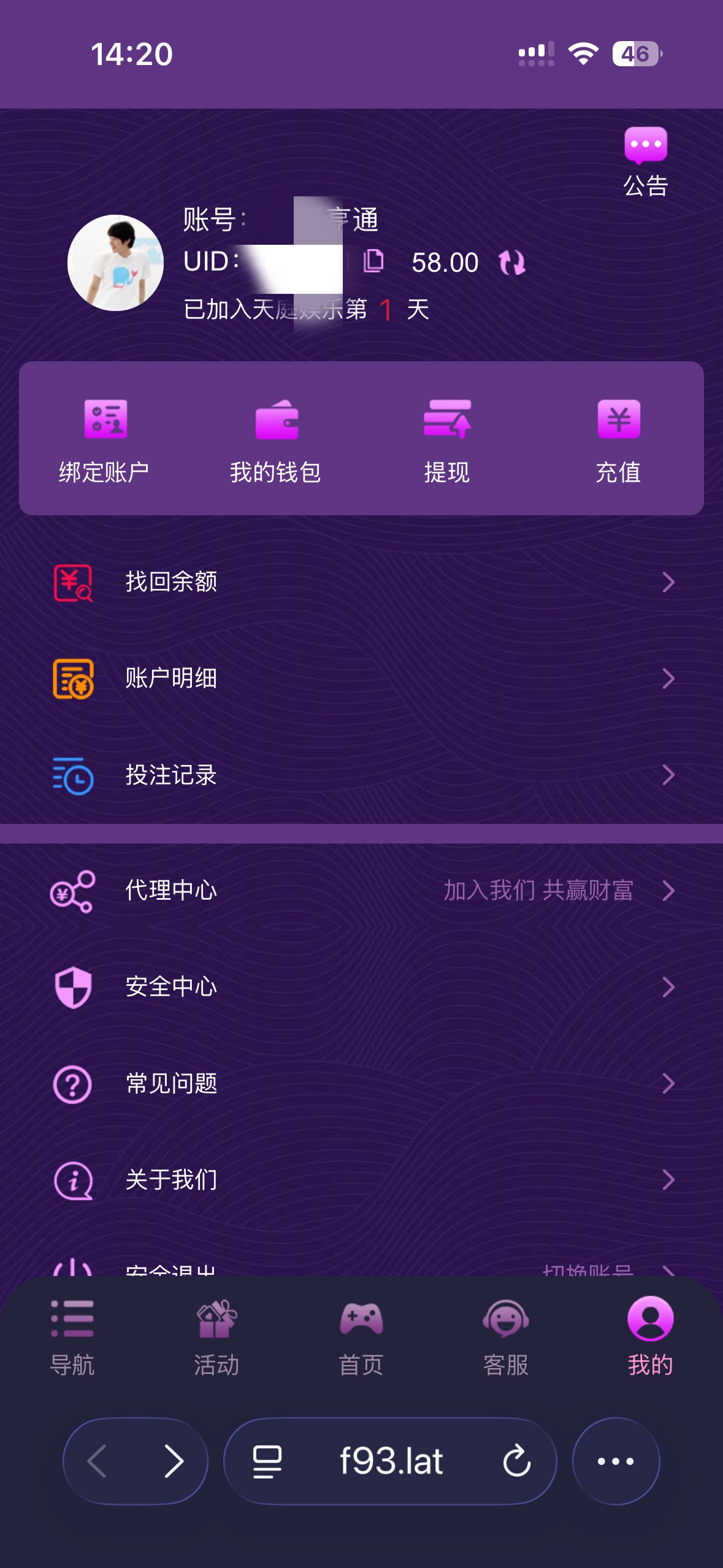Reload the f93.lat page

pos(517,1461)
